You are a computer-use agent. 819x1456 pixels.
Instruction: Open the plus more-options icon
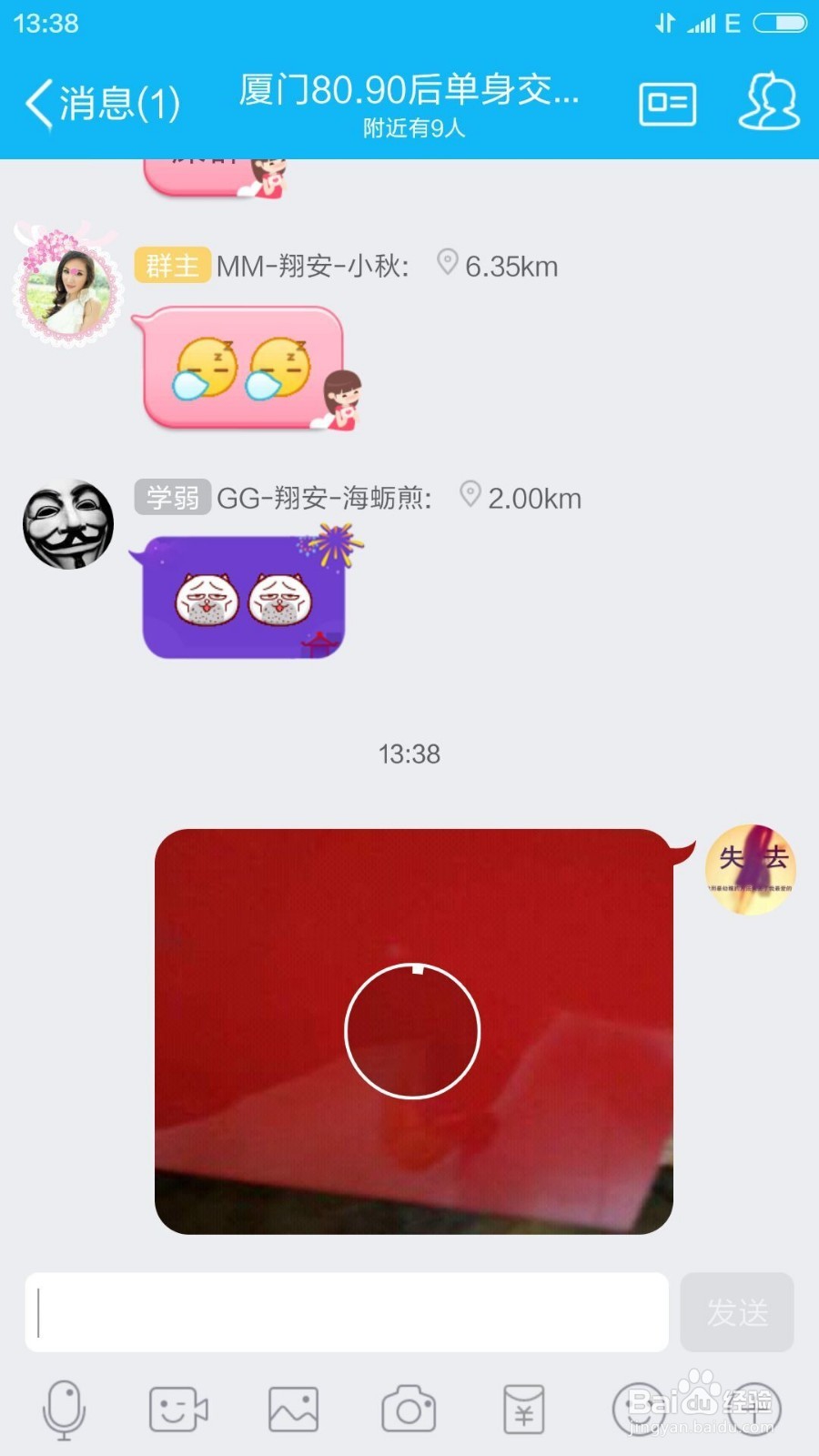[756, 1409]
